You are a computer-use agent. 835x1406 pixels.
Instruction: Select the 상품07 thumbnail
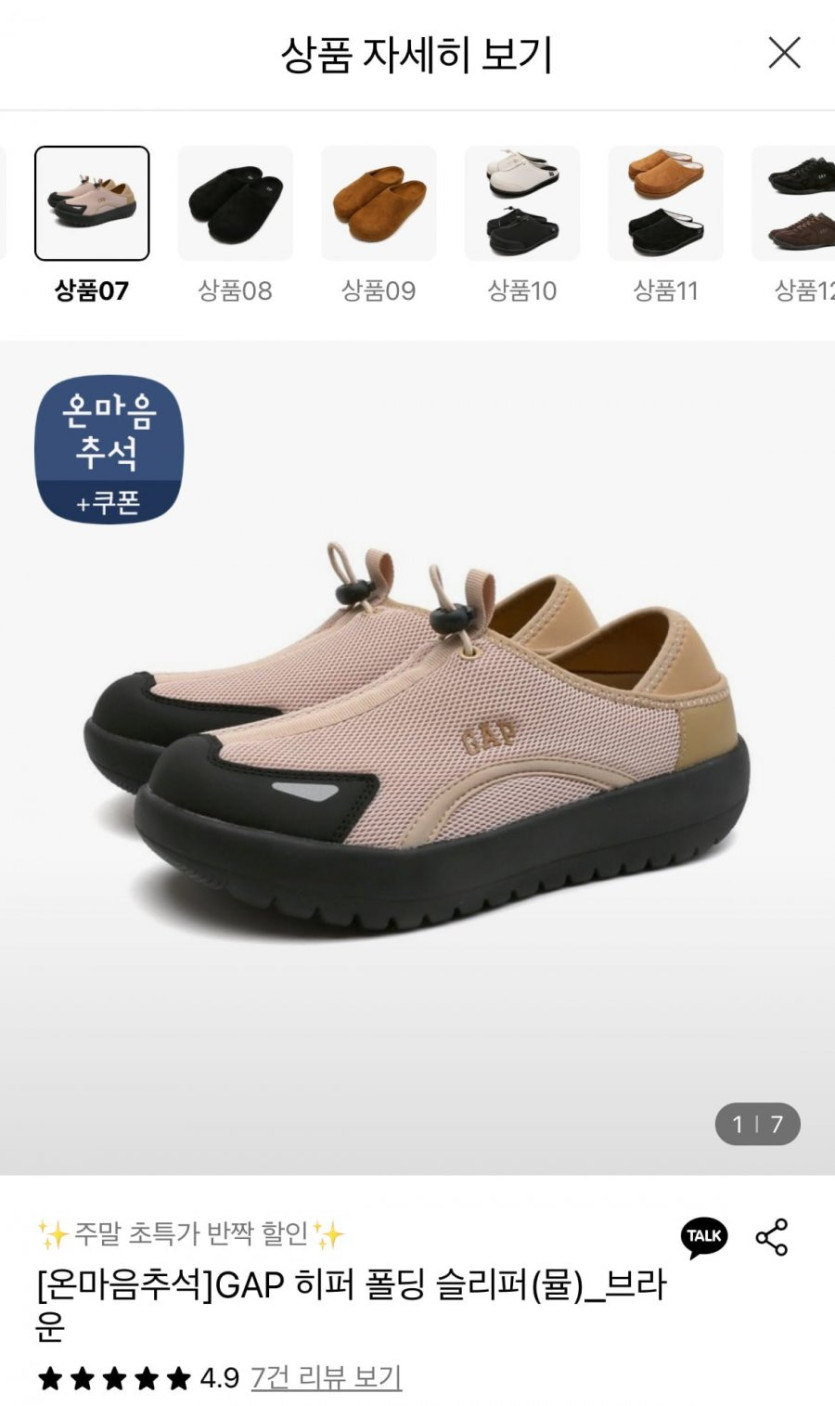click(92, 204)
